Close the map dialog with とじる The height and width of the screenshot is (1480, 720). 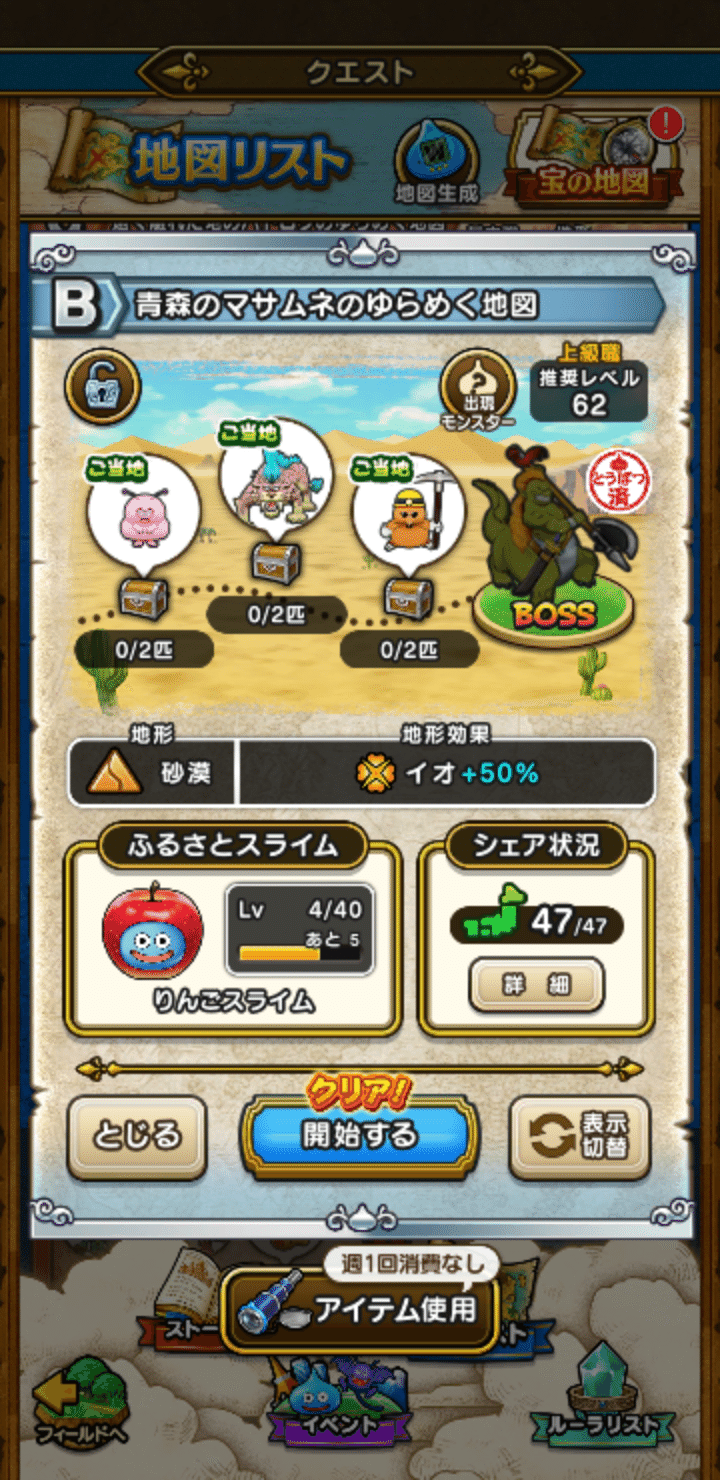click(x=137, y=1137)
